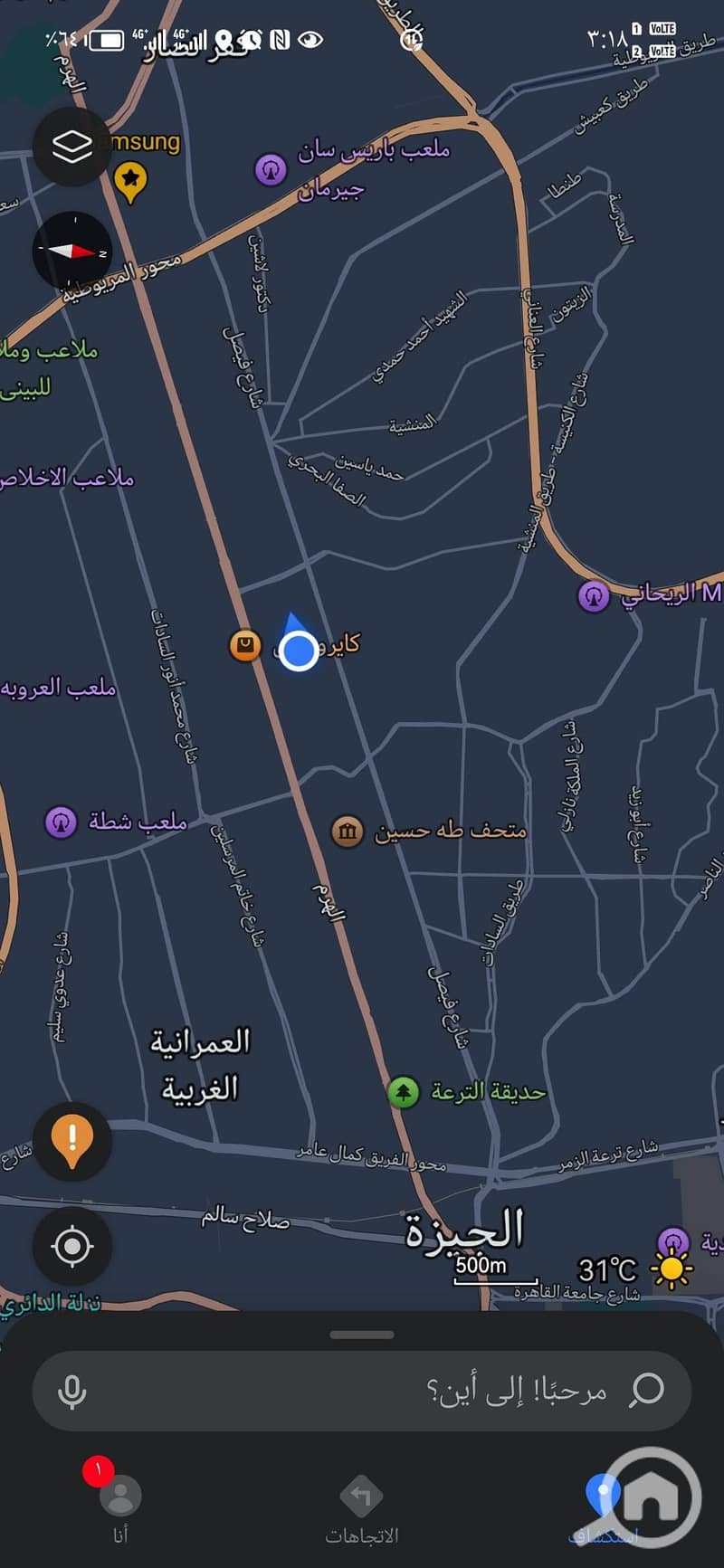This screenshot has height=1568, width=724.
Task: Open the map layers button
Action: [x=72, y=147]
